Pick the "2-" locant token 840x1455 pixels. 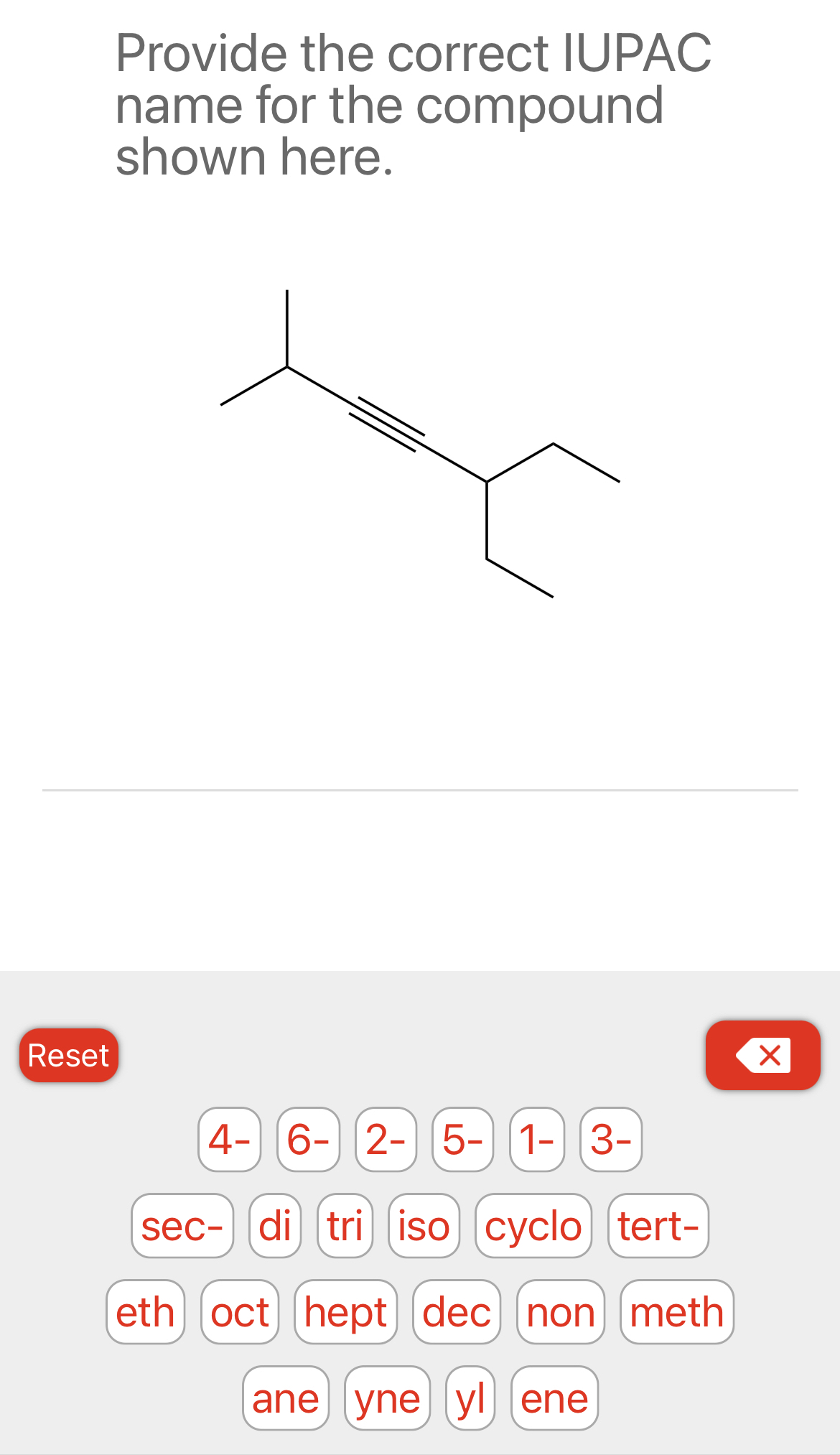click(386, 1140)
